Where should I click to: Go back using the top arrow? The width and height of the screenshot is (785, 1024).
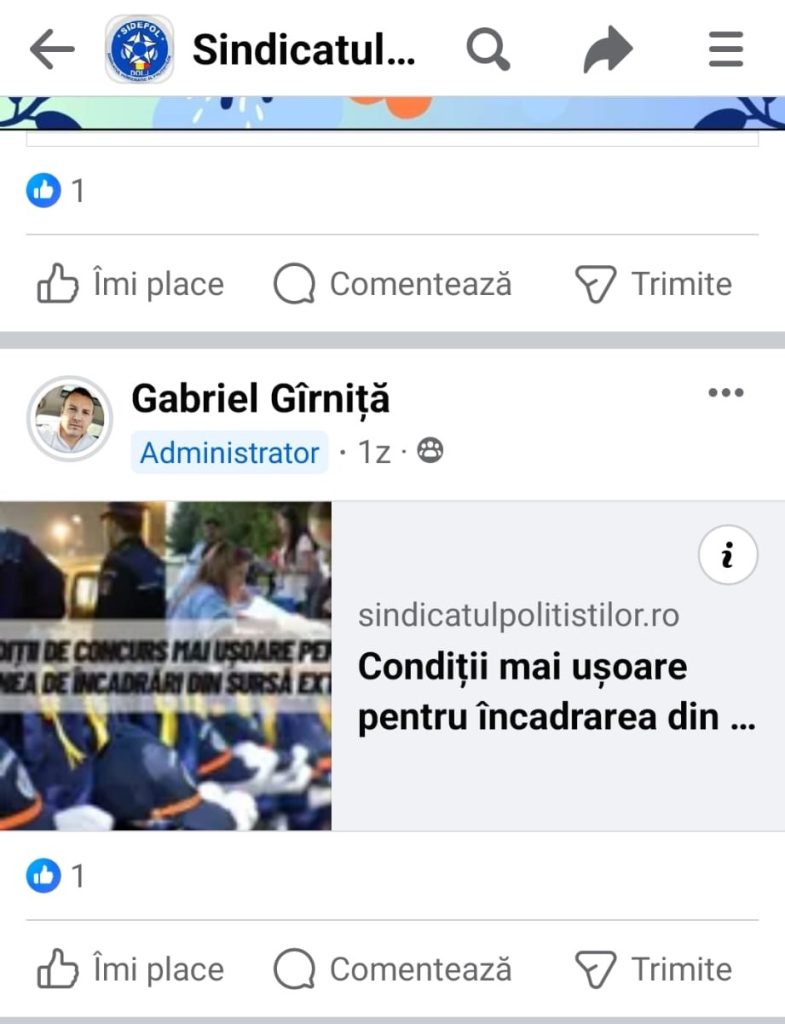[x=52, y=50]
